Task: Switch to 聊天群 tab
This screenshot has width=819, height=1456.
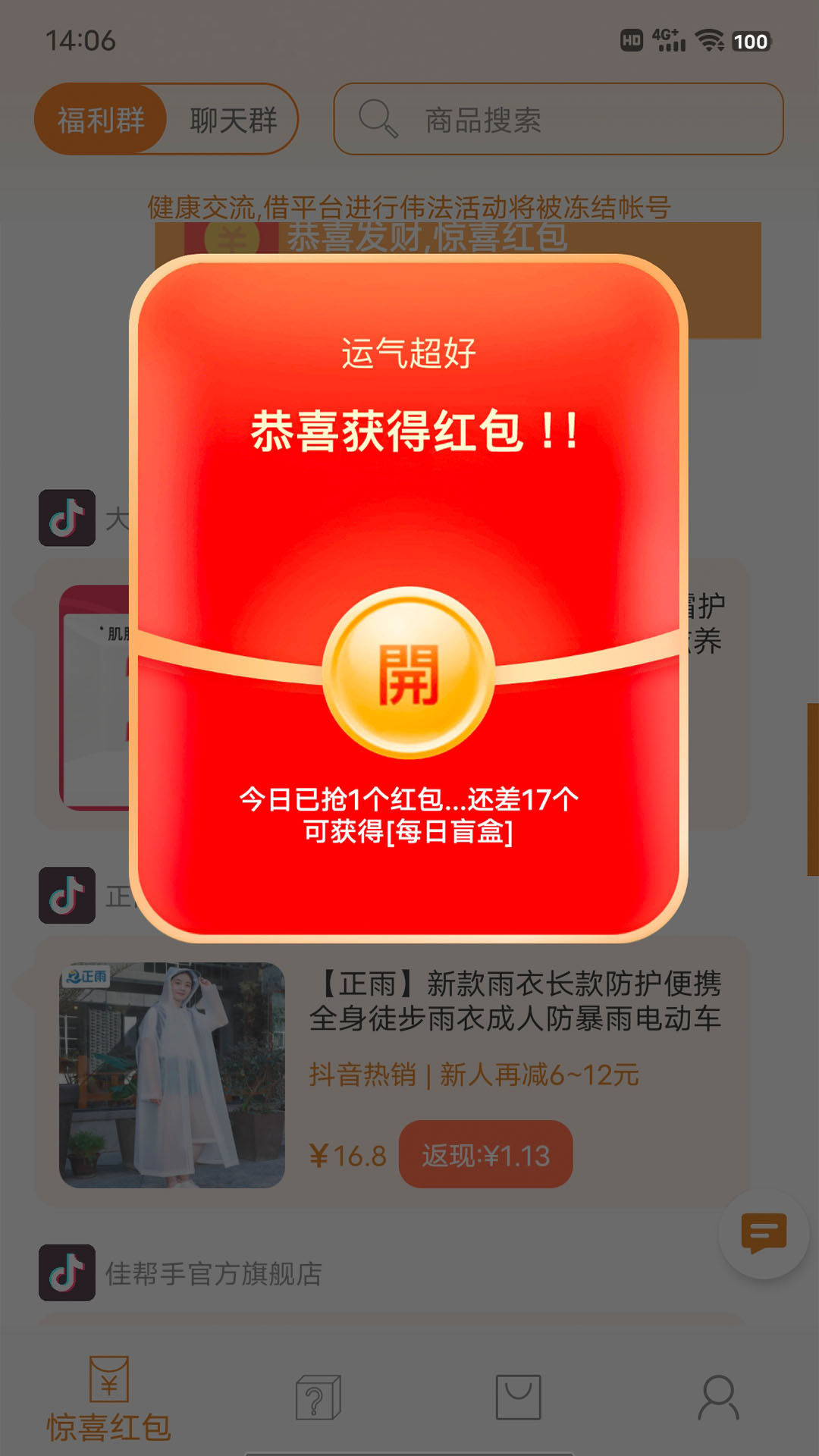Action: point(233,120)
